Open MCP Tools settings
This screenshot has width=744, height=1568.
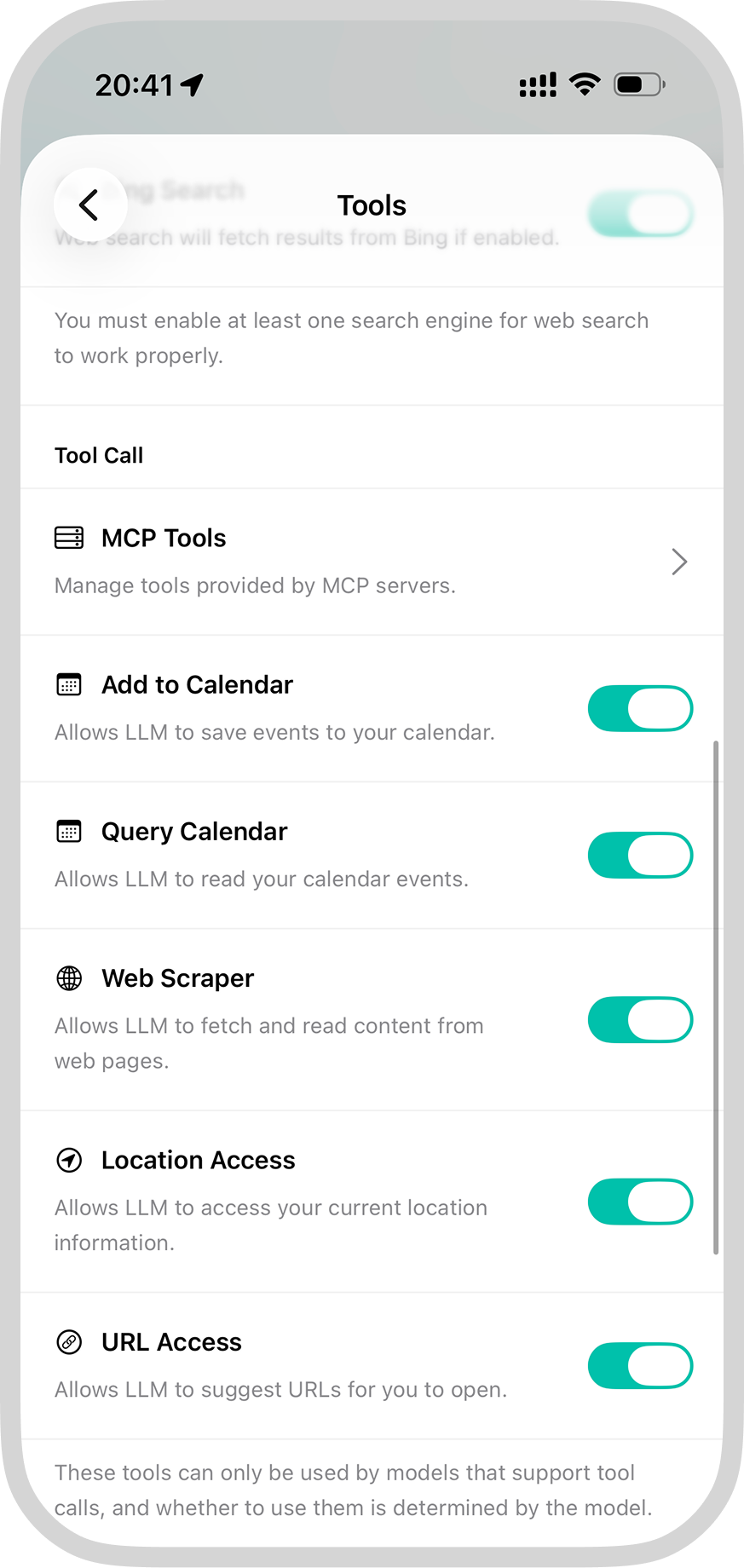pyautogui.click(x=372, y=561)
